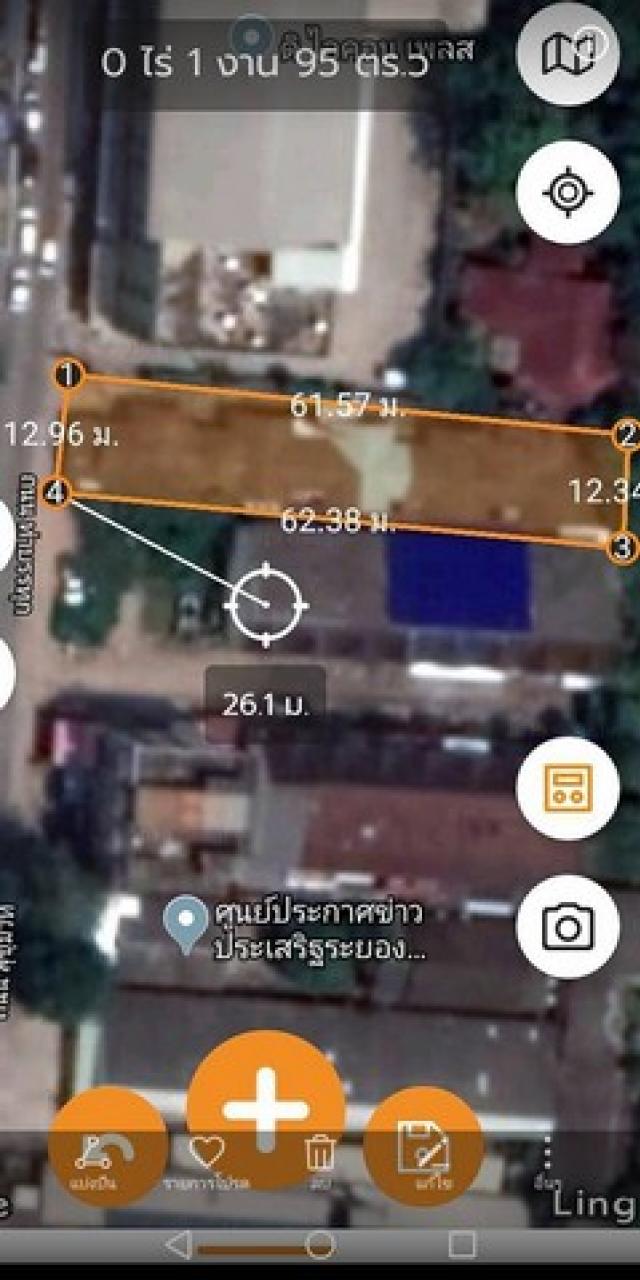Capture the map with the camera button
The image size is (640, 1280).
[x=568, y=927]
